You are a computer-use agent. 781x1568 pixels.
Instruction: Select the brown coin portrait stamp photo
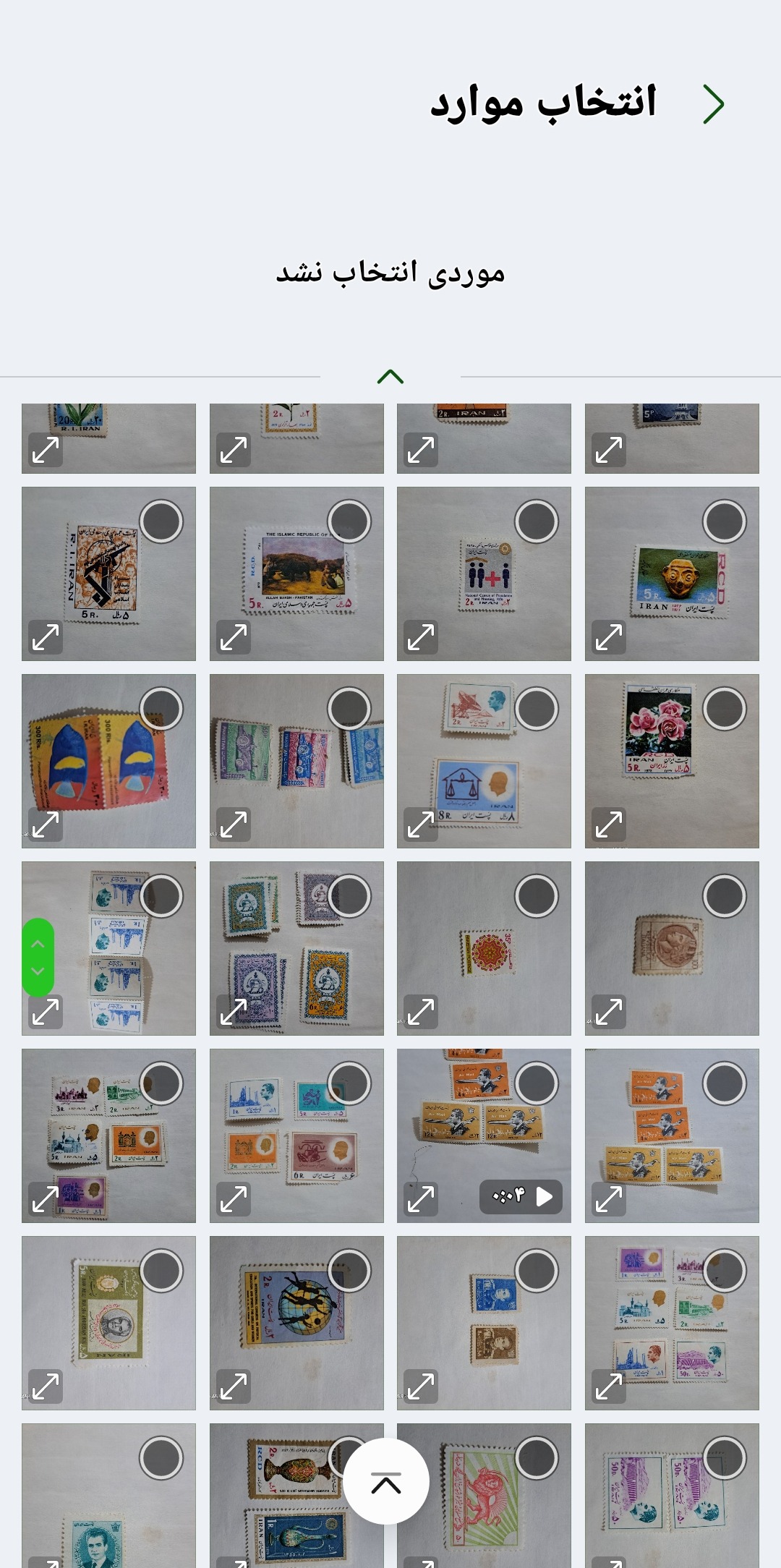[724, 895]
